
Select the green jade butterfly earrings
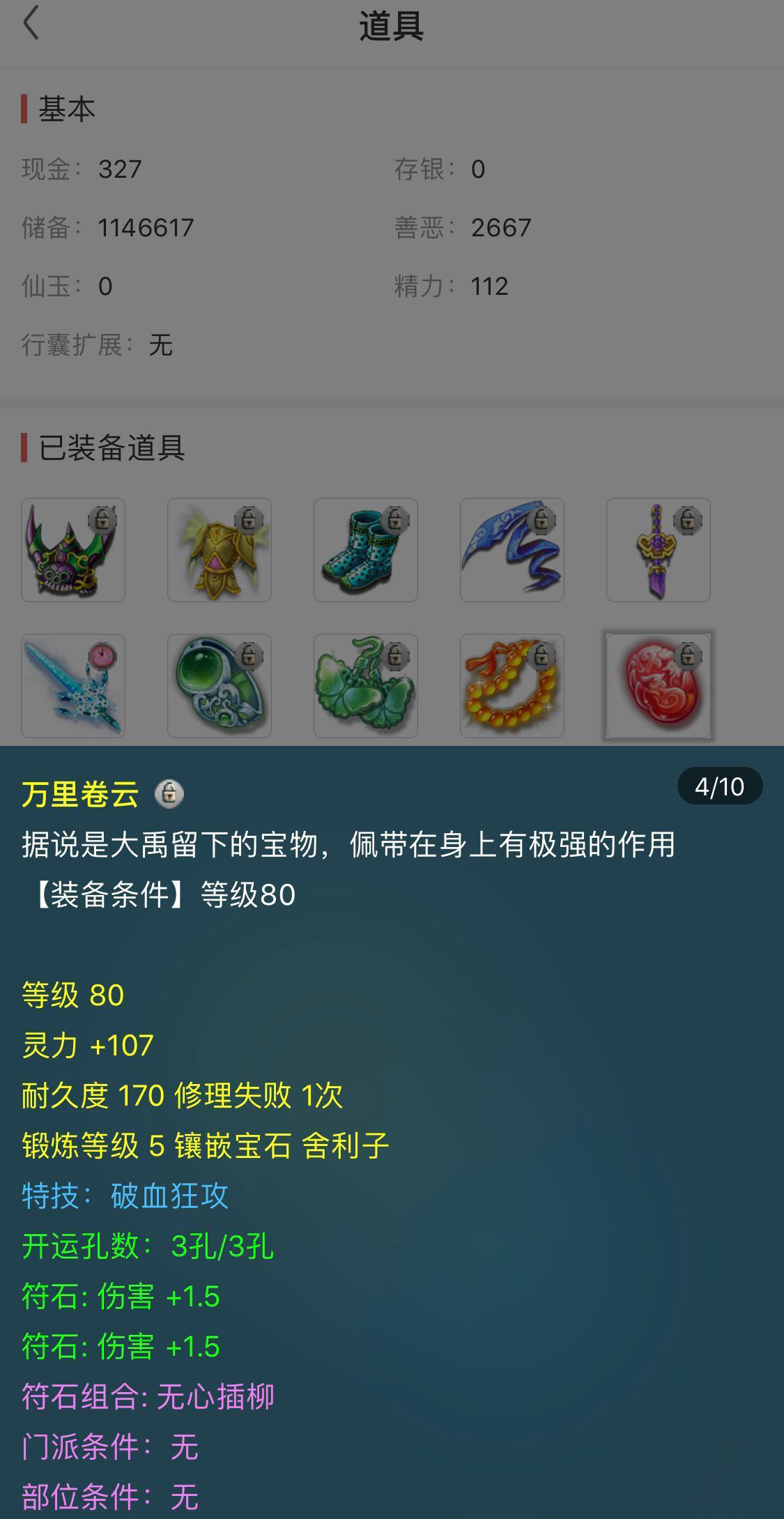click(x=366, y=686)
